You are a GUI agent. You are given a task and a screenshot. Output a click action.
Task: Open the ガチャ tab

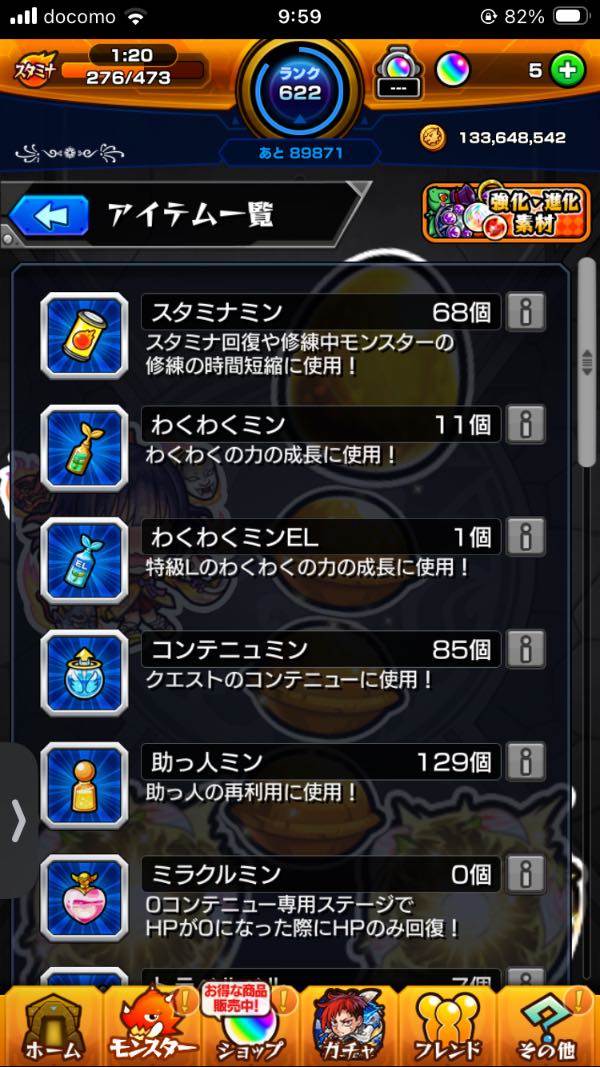[x=350, y=1025]
